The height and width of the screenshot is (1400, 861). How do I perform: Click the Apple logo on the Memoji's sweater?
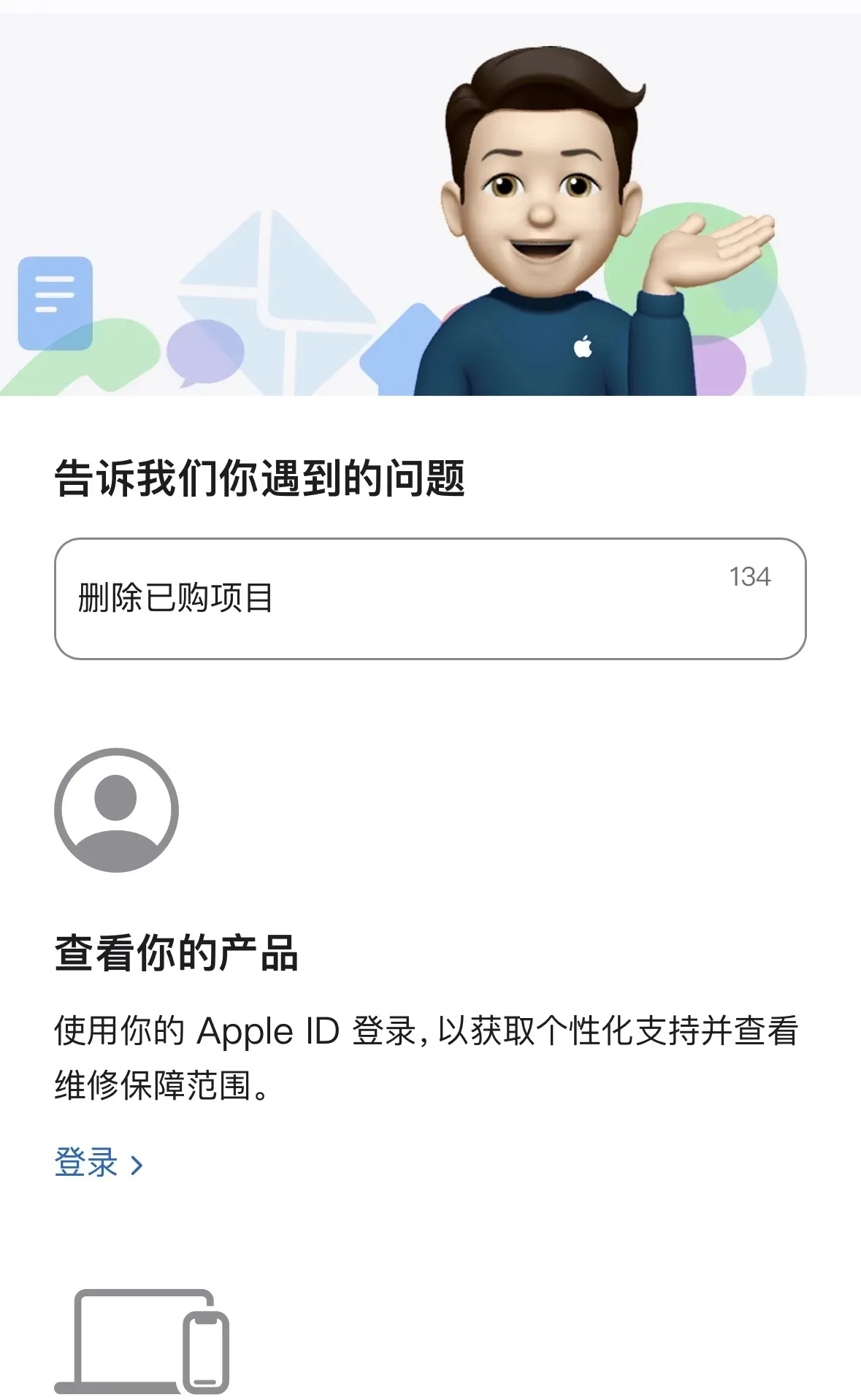582,345
